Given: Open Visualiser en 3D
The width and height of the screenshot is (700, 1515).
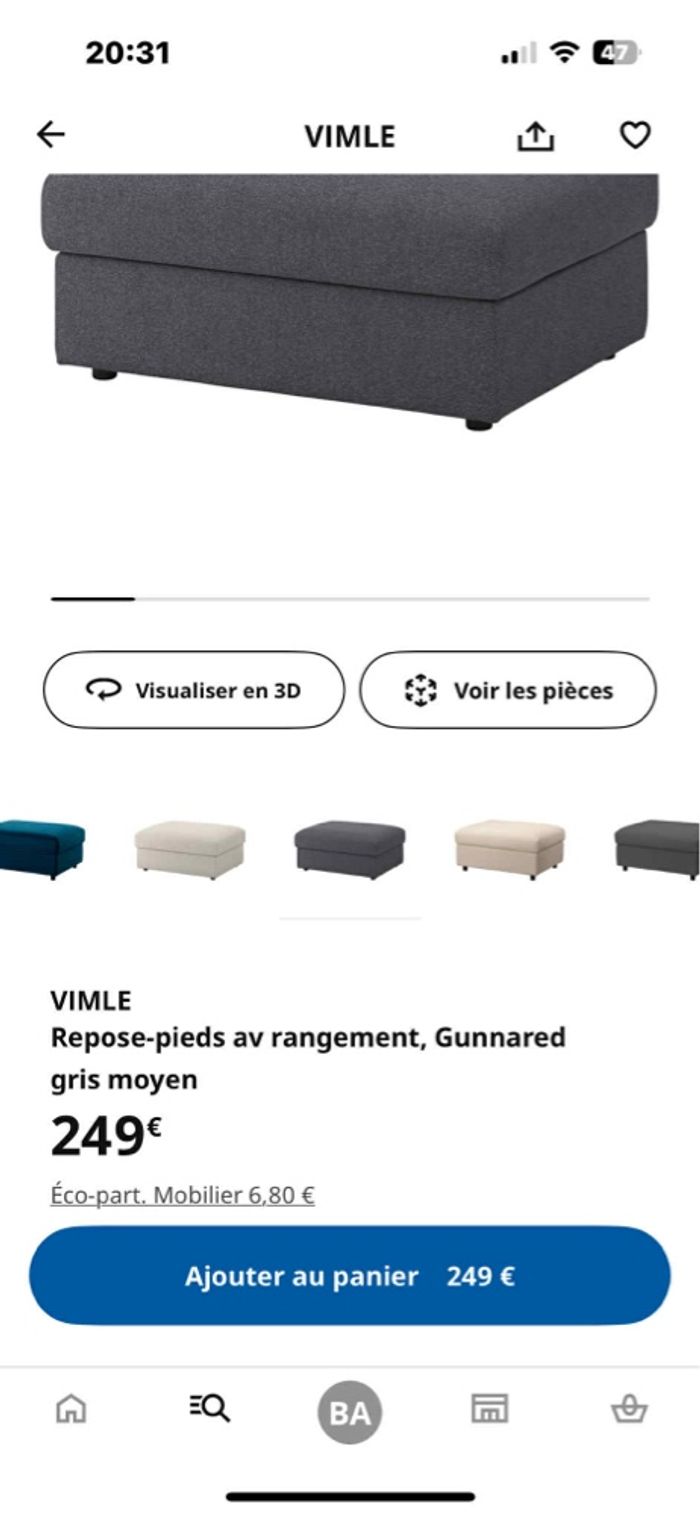Looking at the screenshot, I should click(x=193, y=690).
